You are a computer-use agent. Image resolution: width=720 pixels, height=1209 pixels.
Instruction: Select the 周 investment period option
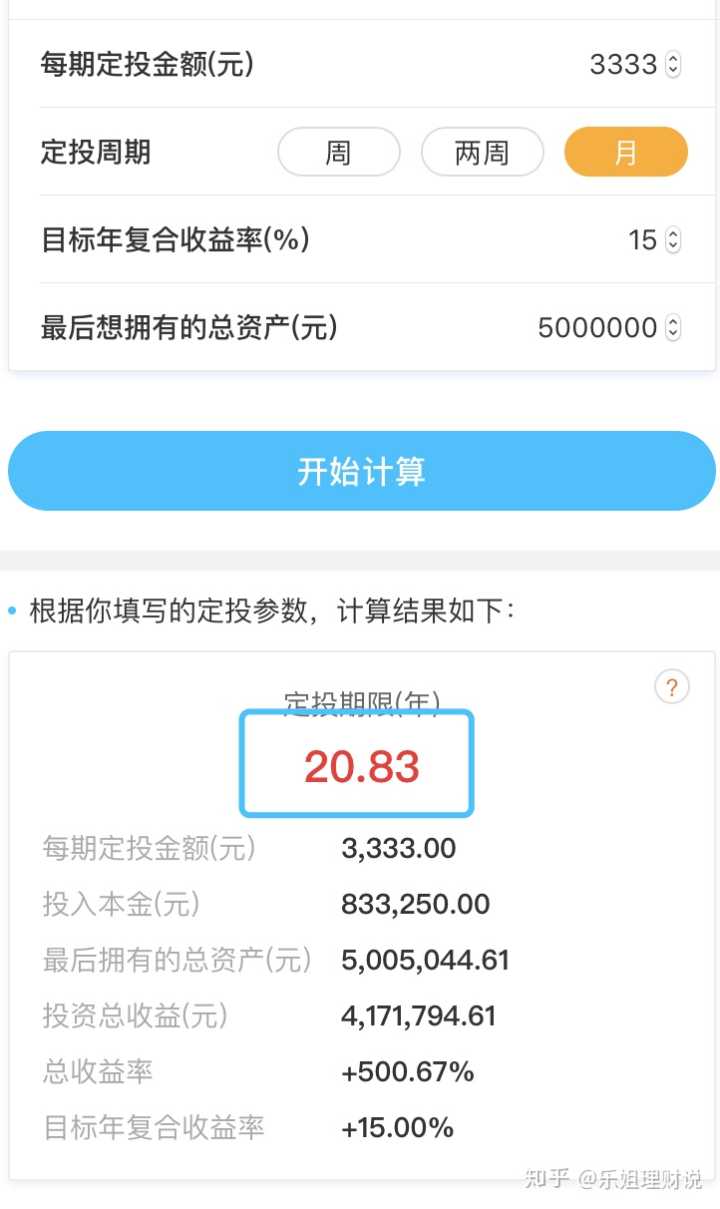coord(339,151)
